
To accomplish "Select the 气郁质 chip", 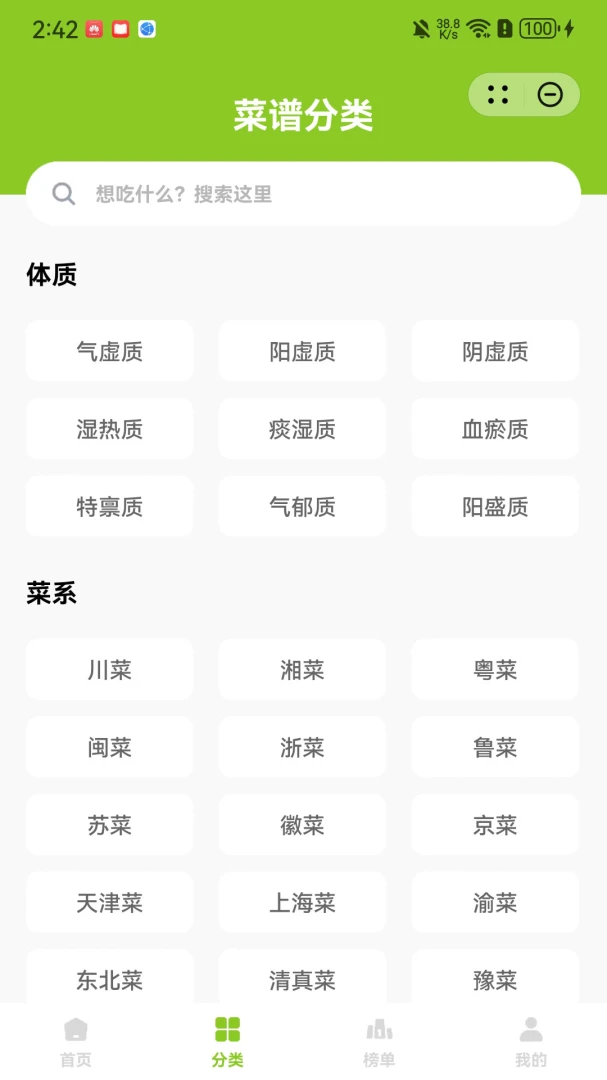I will coord(302,507).
